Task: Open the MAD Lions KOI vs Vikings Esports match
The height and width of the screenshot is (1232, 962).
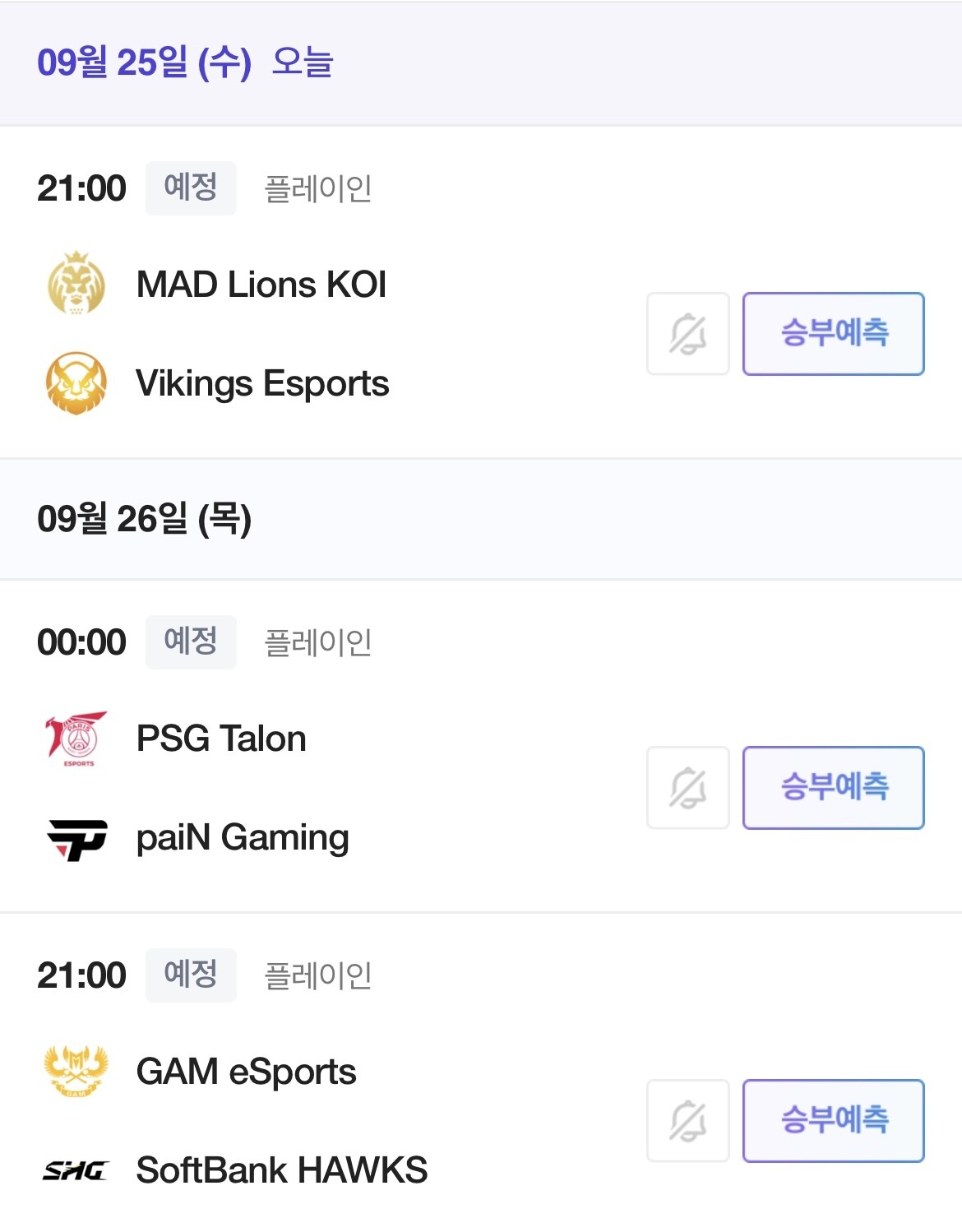Action: (481, 292)
